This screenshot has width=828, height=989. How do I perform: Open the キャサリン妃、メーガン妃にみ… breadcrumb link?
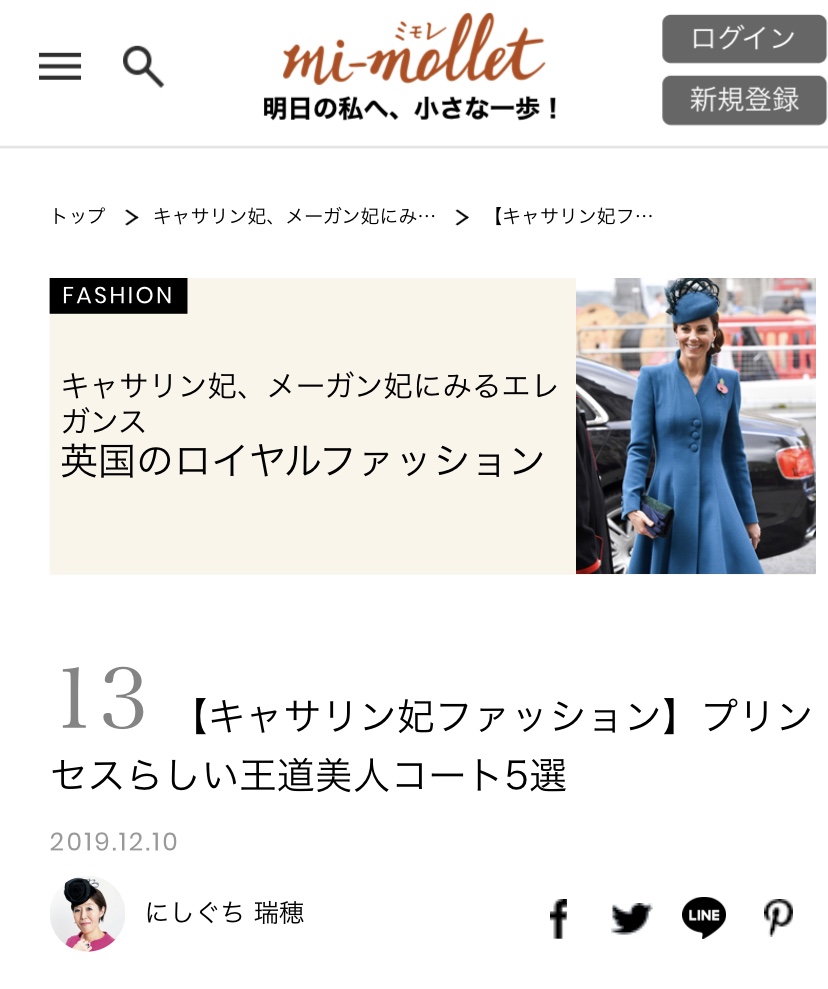[x=294, y=216]
